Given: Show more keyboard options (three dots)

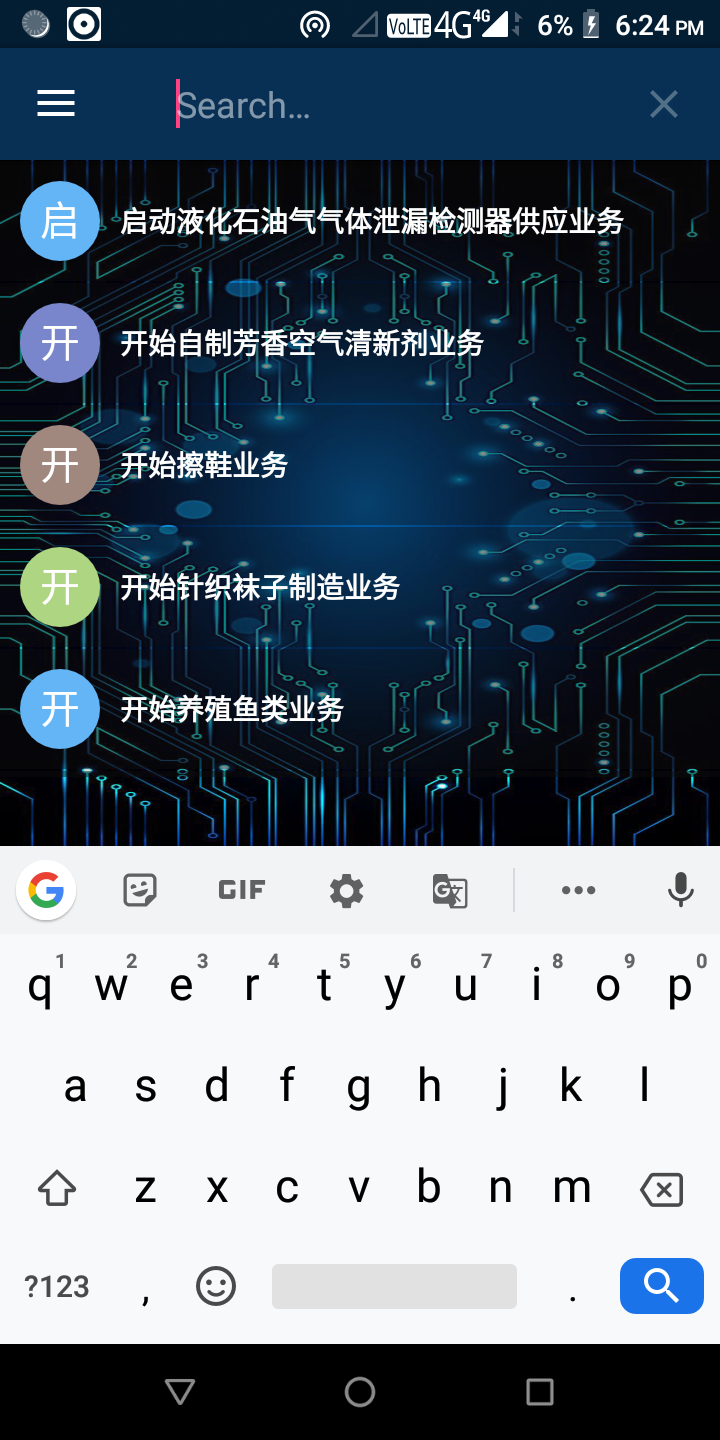Looking at the screenshot, I should (578, 890).
